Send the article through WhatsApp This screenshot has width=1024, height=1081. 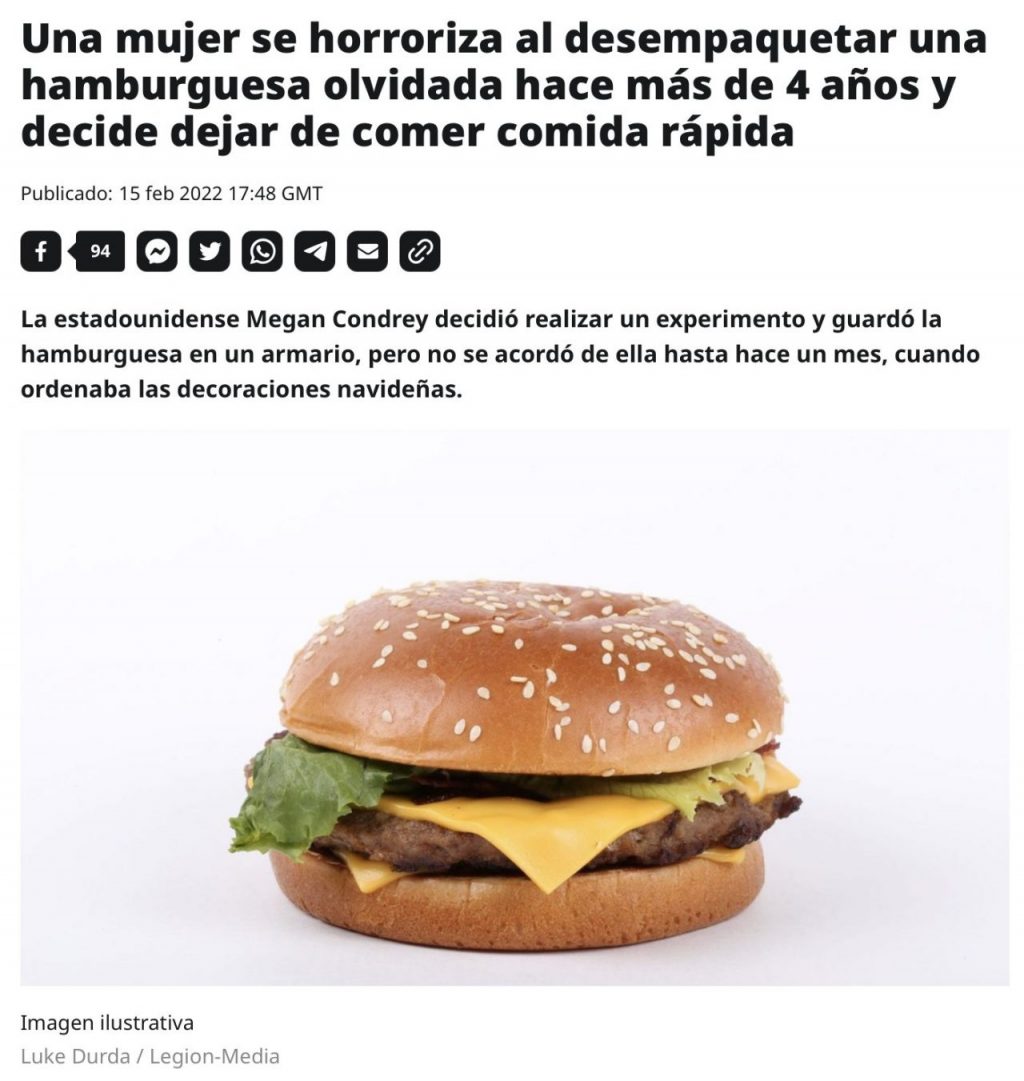point(262,252)
